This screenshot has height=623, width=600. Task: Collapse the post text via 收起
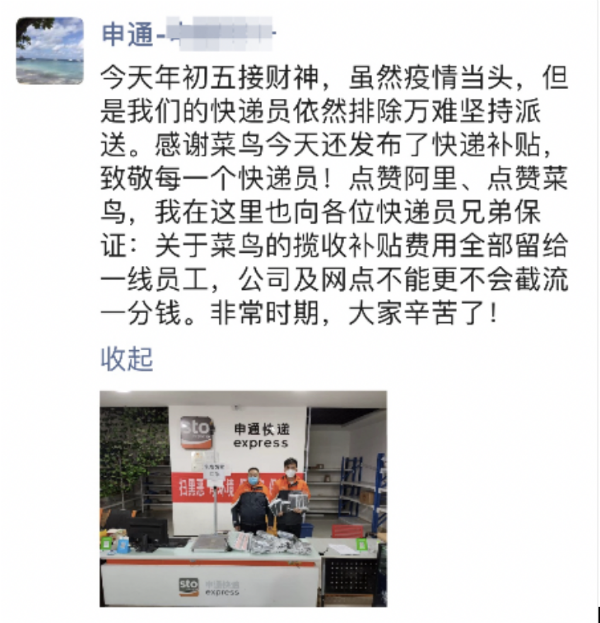coord(126,359)
